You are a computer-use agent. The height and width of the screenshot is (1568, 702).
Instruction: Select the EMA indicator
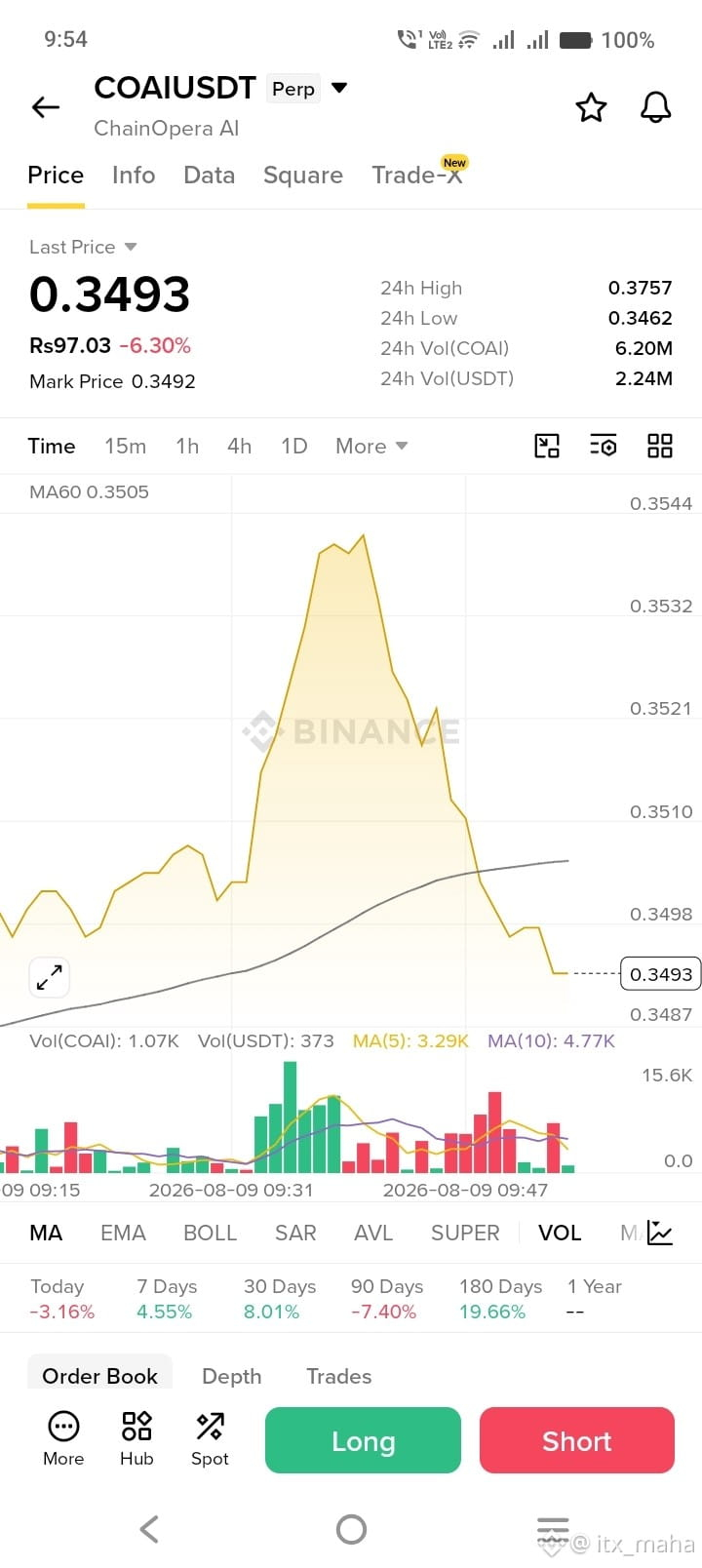pos(123,1234)
